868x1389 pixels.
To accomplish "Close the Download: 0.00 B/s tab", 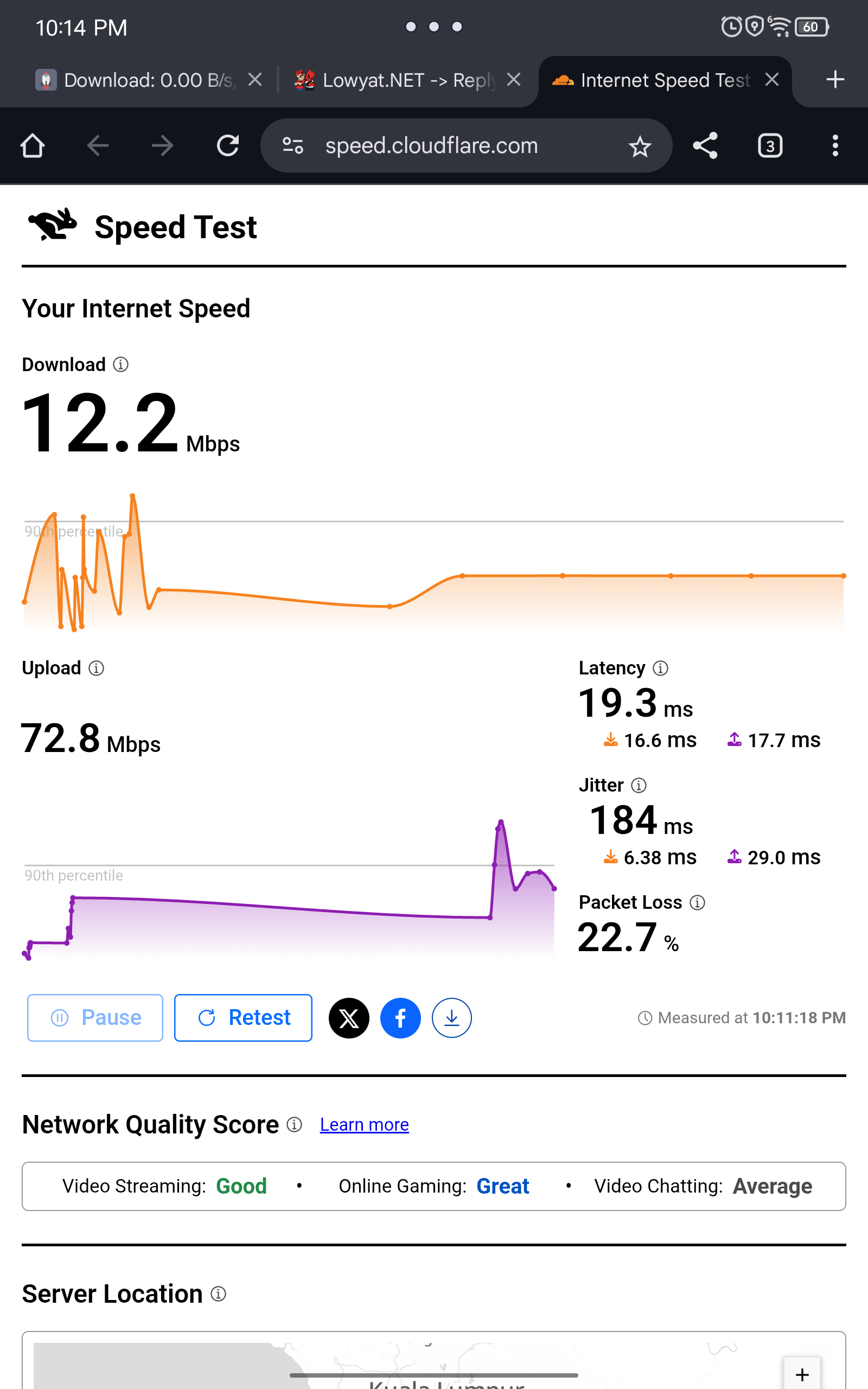I will (x=255, y=79).
